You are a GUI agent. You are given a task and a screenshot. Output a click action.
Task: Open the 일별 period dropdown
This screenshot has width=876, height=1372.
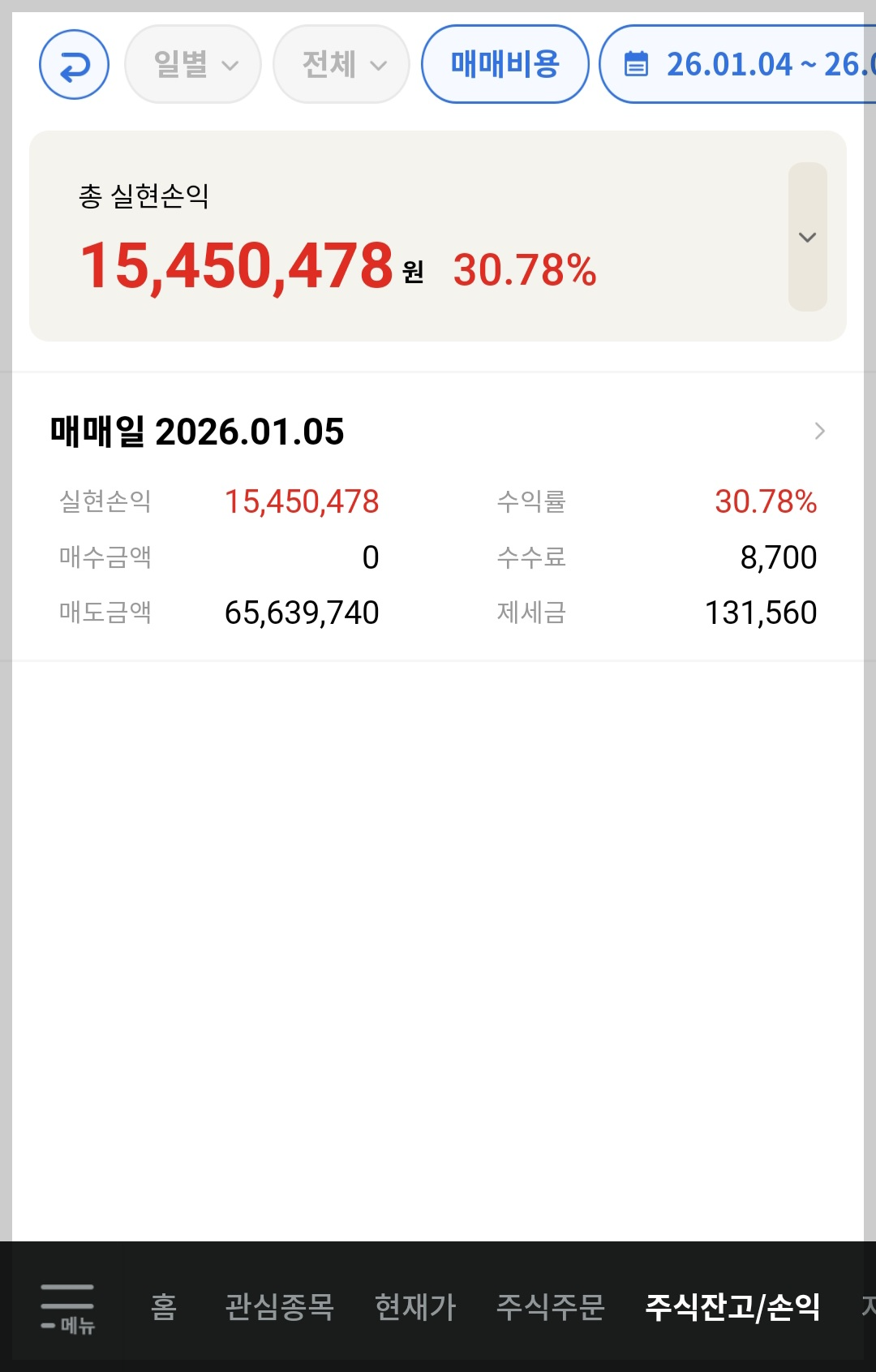[x=193, y=64]
